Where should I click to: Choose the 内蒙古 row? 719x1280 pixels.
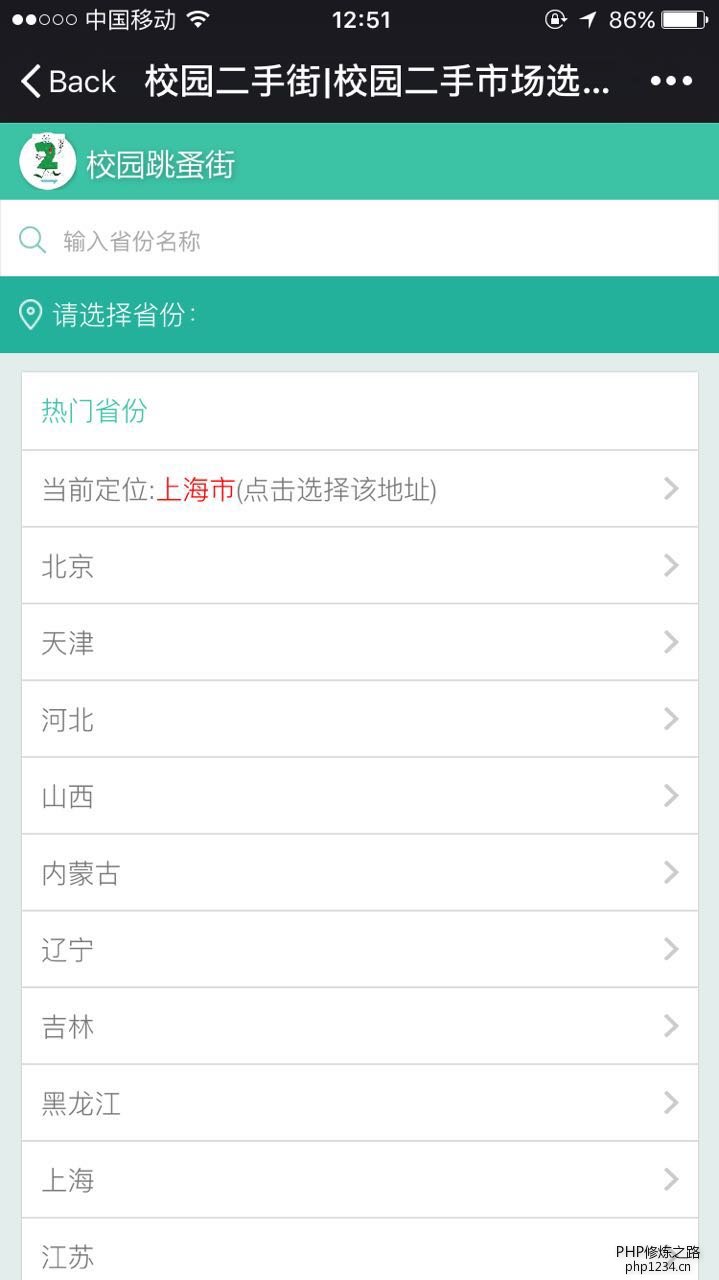[x=359, y=873]
